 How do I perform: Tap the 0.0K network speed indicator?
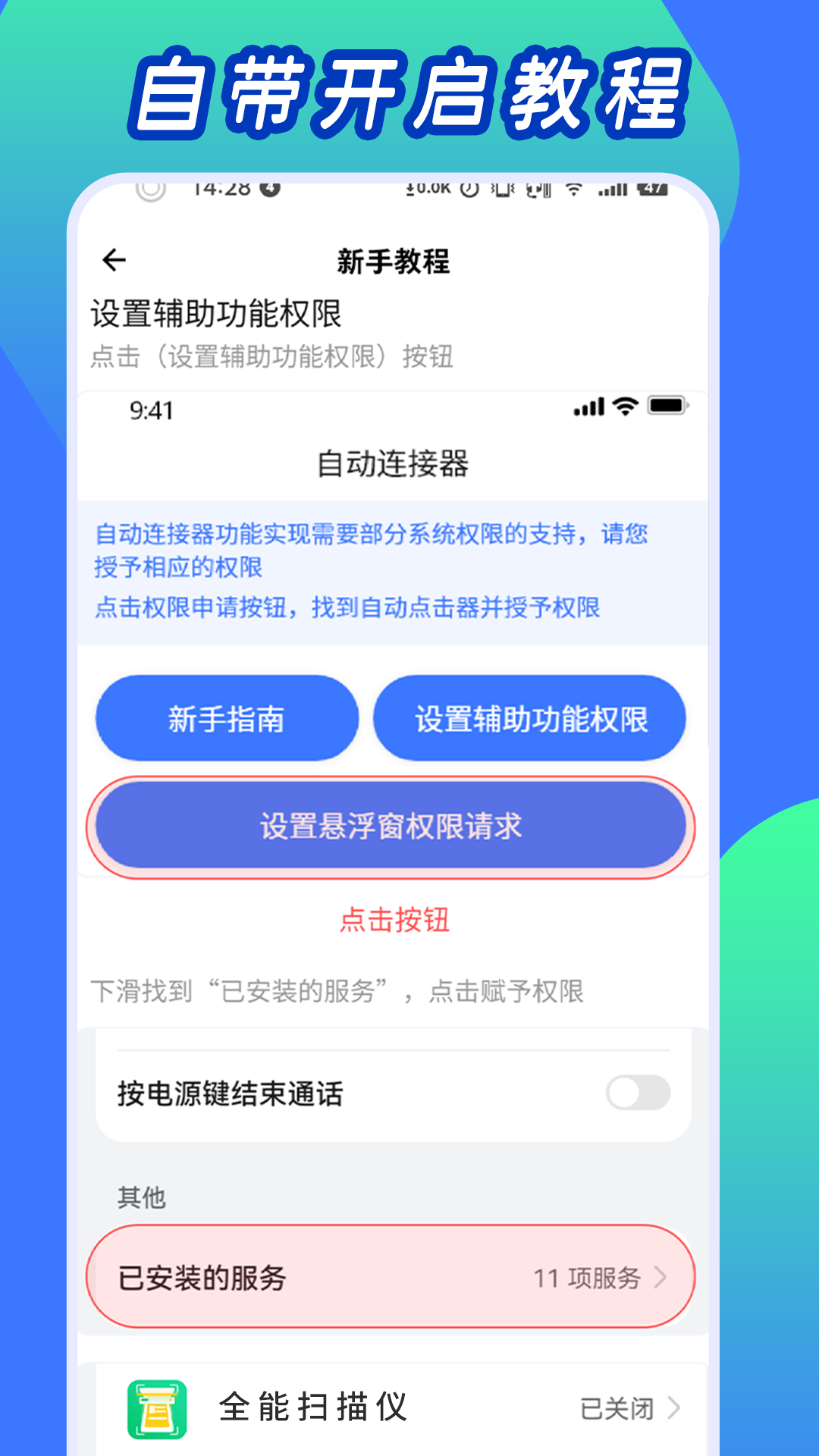427,190
